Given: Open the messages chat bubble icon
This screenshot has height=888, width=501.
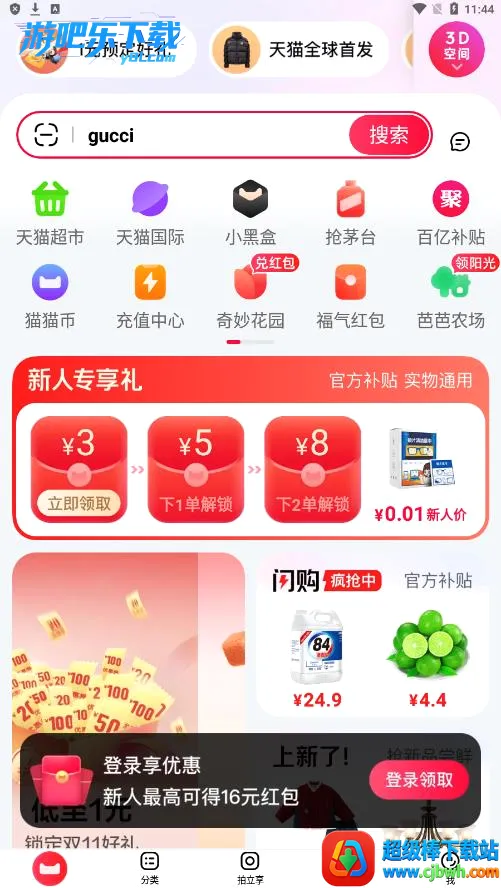Looking at the screenshot, I should tap(460, 142).
